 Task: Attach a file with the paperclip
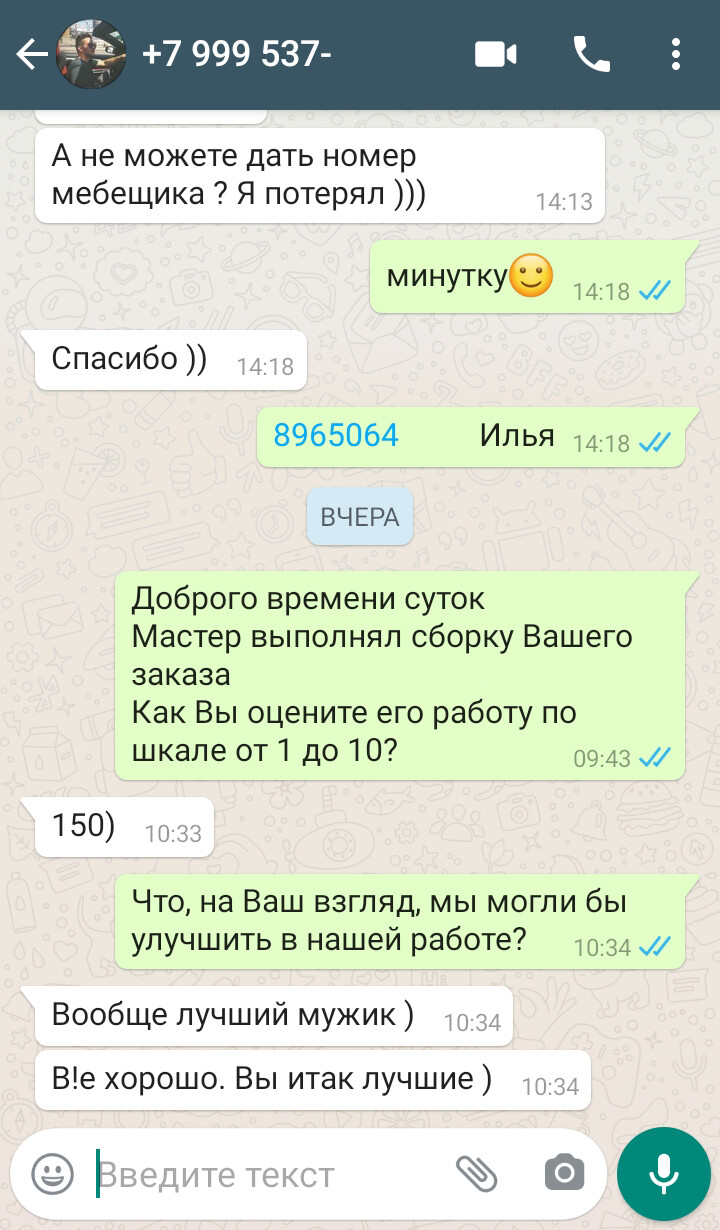[x=477, y=1173]
